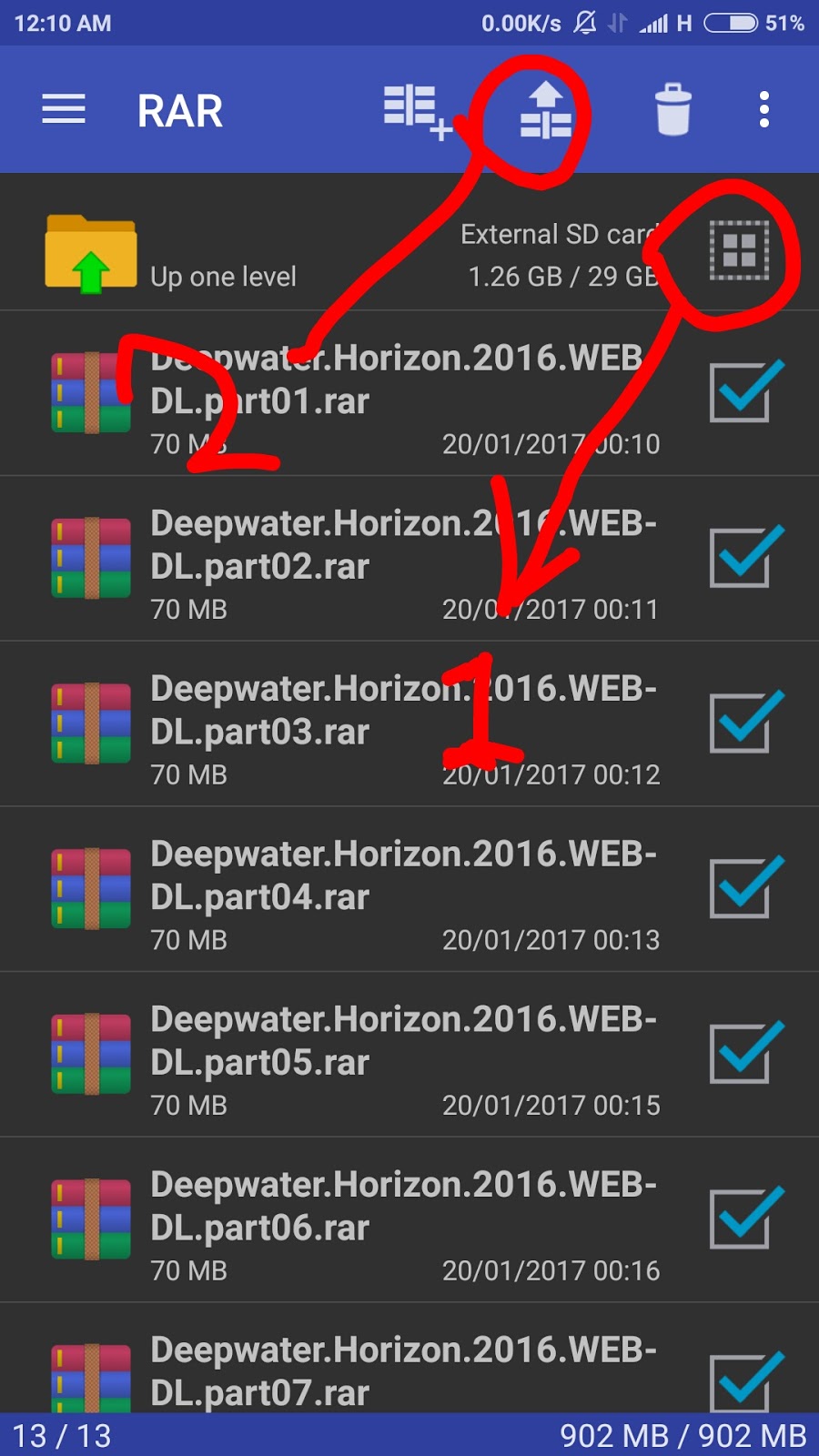Uncheck the part02.rar checkbox
819x1456 pixels.
743,557
